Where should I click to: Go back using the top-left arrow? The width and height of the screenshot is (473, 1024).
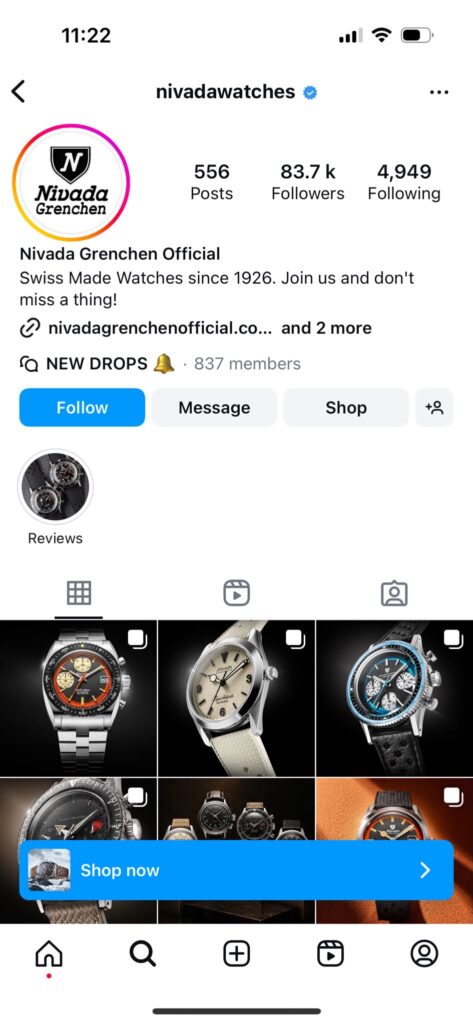[18, 92]
